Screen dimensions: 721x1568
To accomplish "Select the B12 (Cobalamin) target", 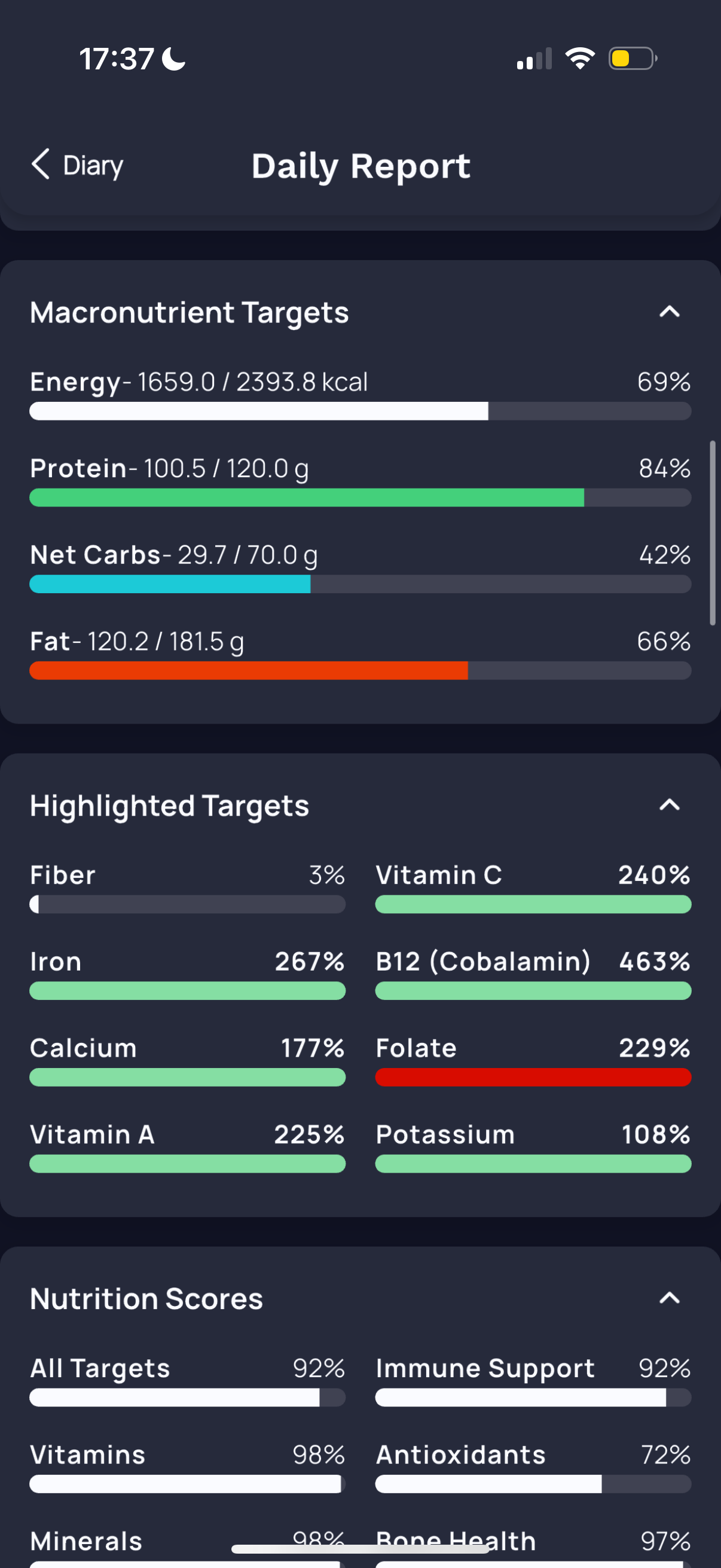I will point(533,974).
